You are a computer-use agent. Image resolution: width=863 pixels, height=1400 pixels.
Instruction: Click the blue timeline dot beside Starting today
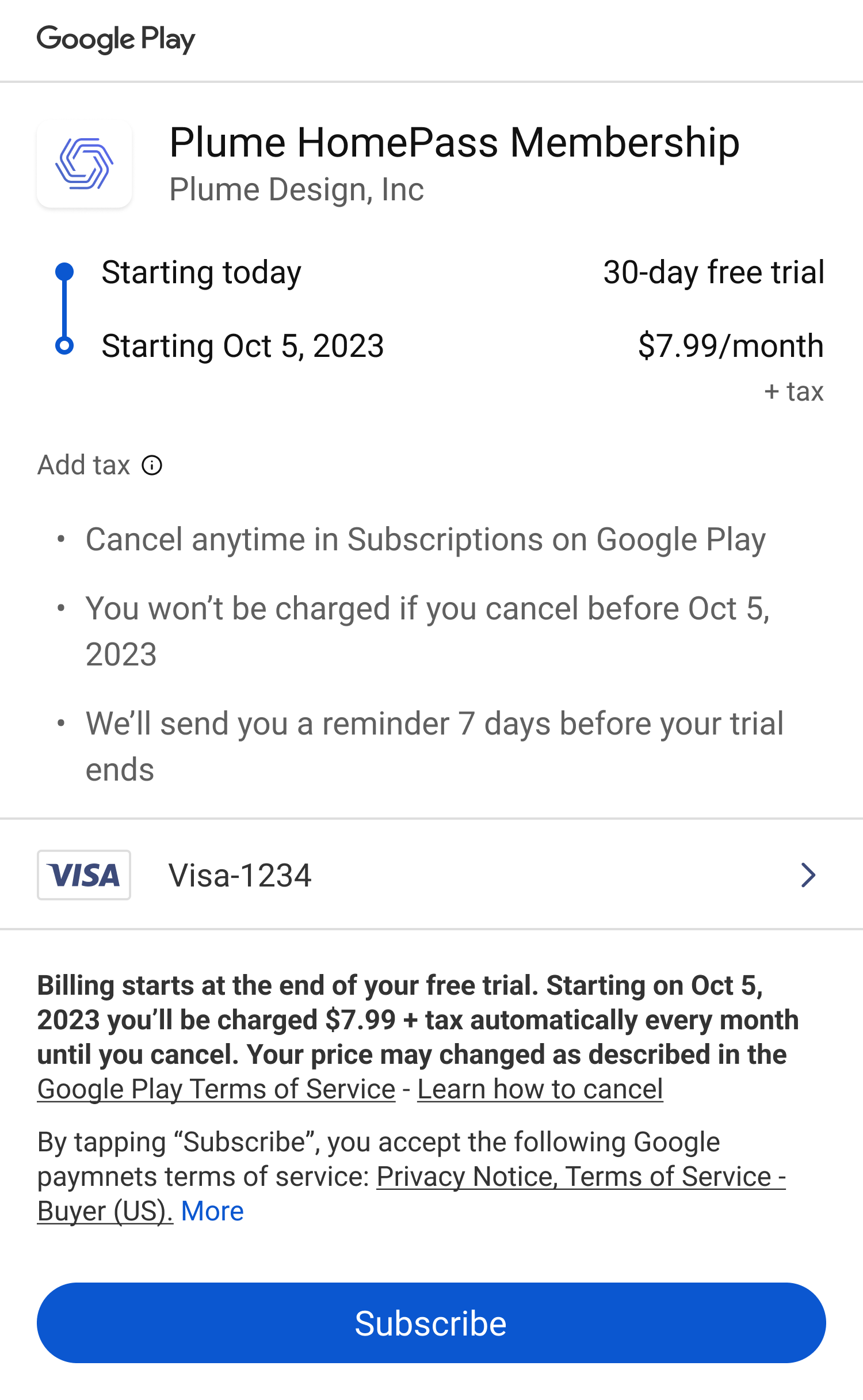point(64,271)
